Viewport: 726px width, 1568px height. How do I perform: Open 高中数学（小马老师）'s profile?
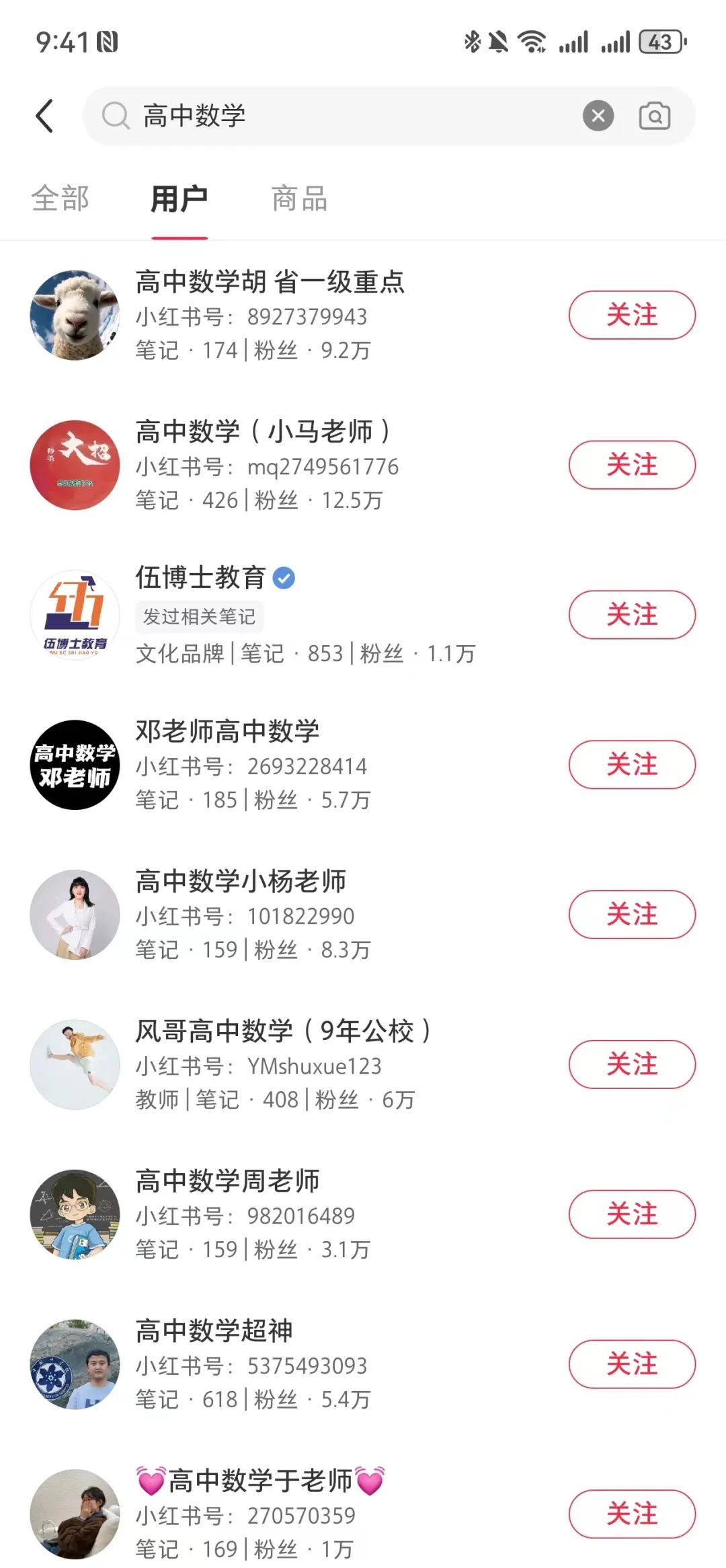point(262,433)
